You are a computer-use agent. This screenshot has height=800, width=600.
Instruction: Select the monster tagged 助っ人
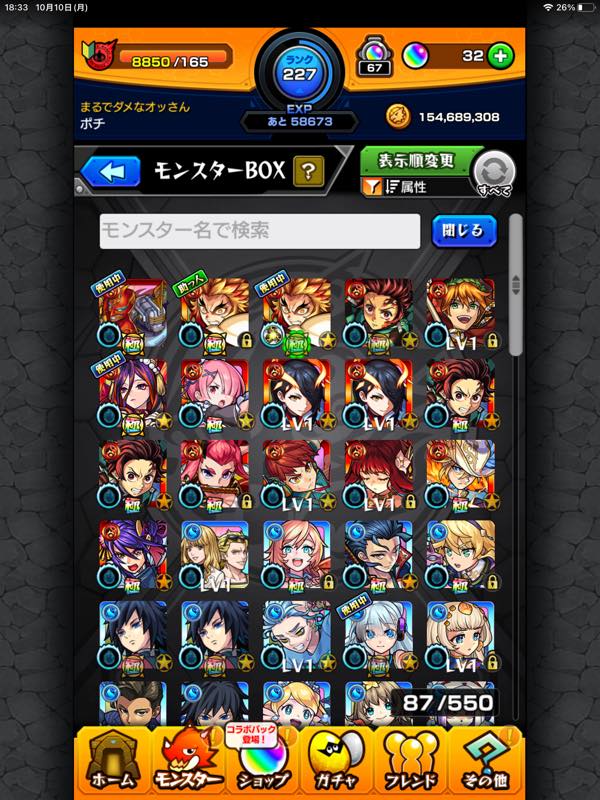click(x=213, y=313)
